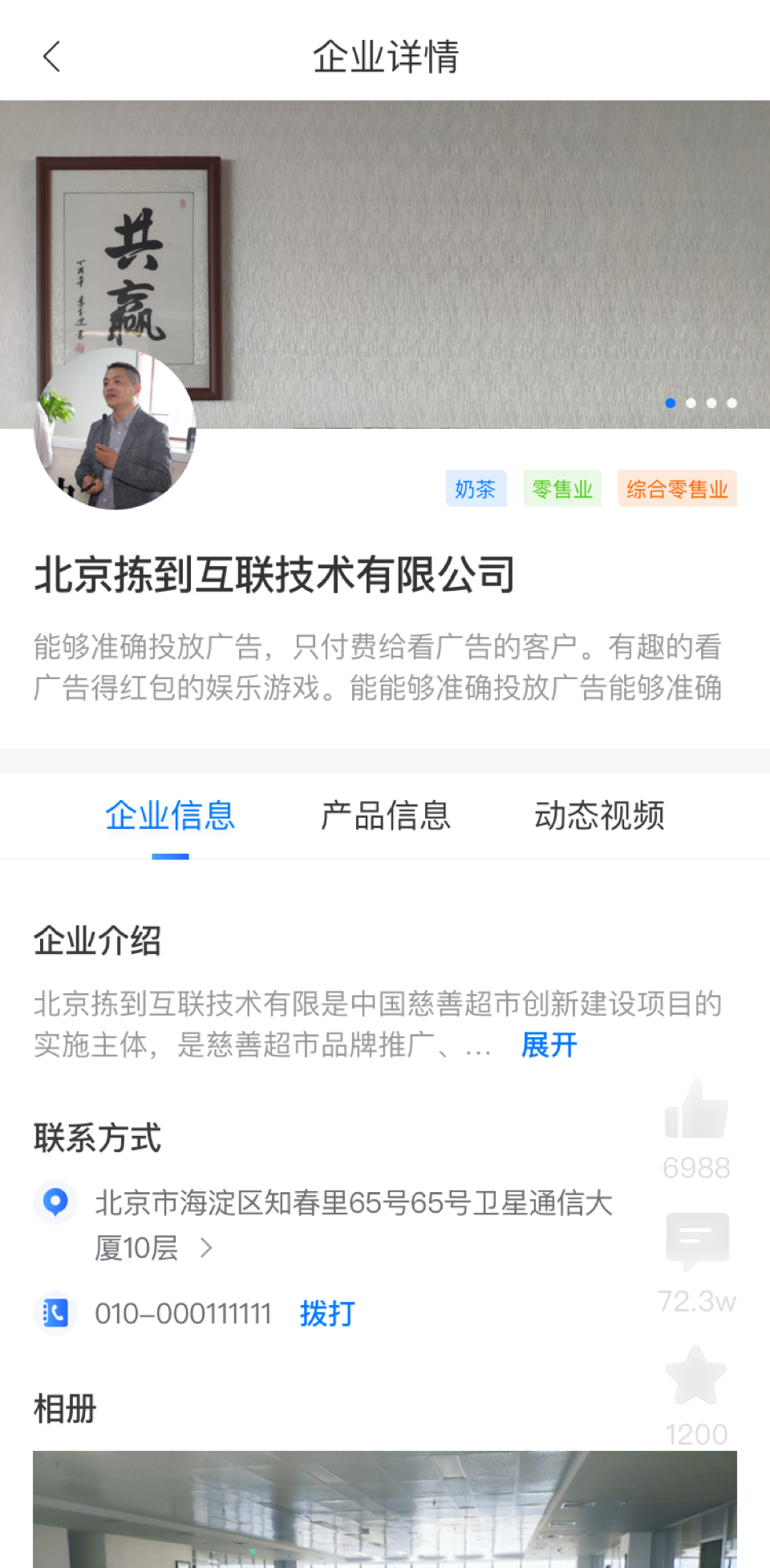
Task: Tap the company's round avatar photo
Action: (115, 429)
